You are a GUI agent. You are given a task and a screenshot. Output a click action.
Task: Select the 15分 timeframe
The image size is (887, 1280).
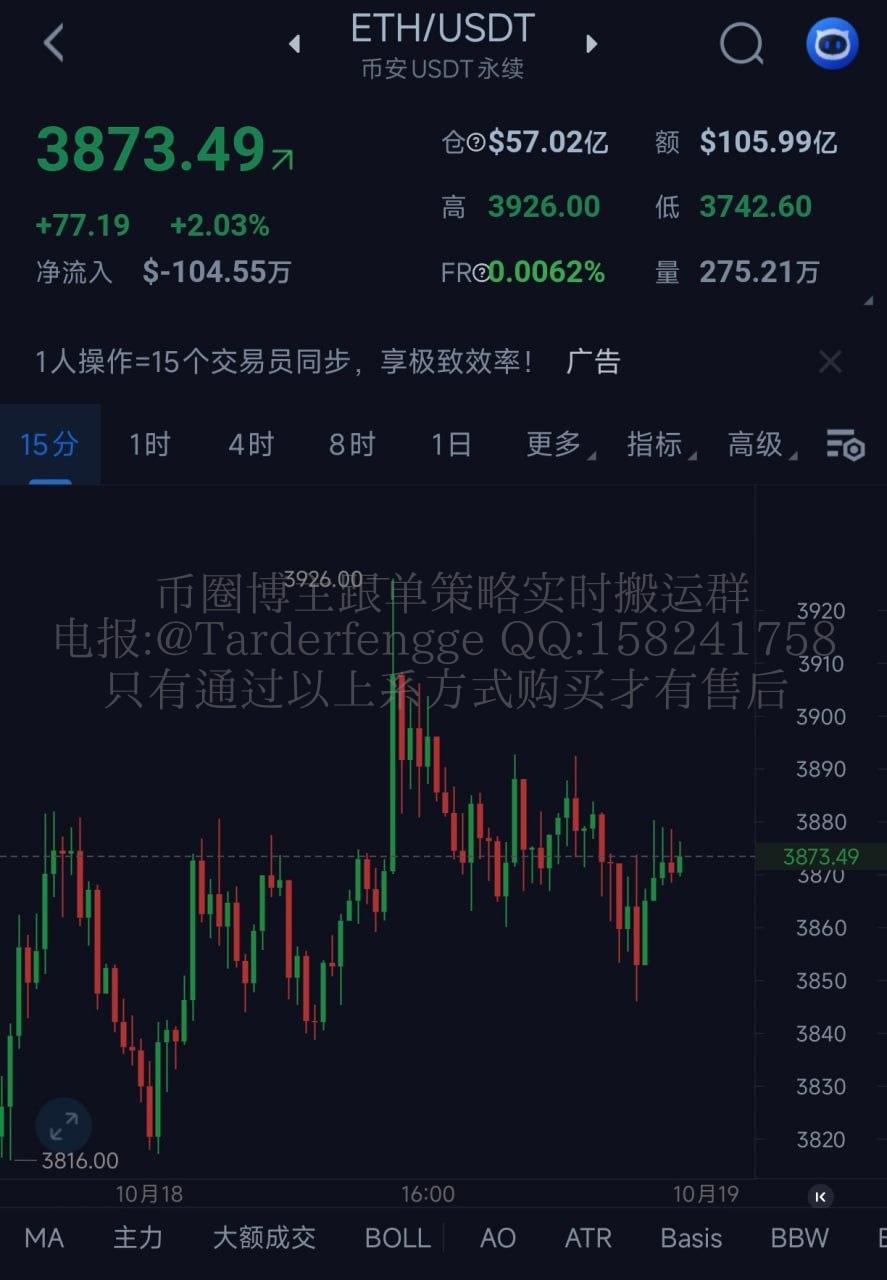click(x=49, y=444)
